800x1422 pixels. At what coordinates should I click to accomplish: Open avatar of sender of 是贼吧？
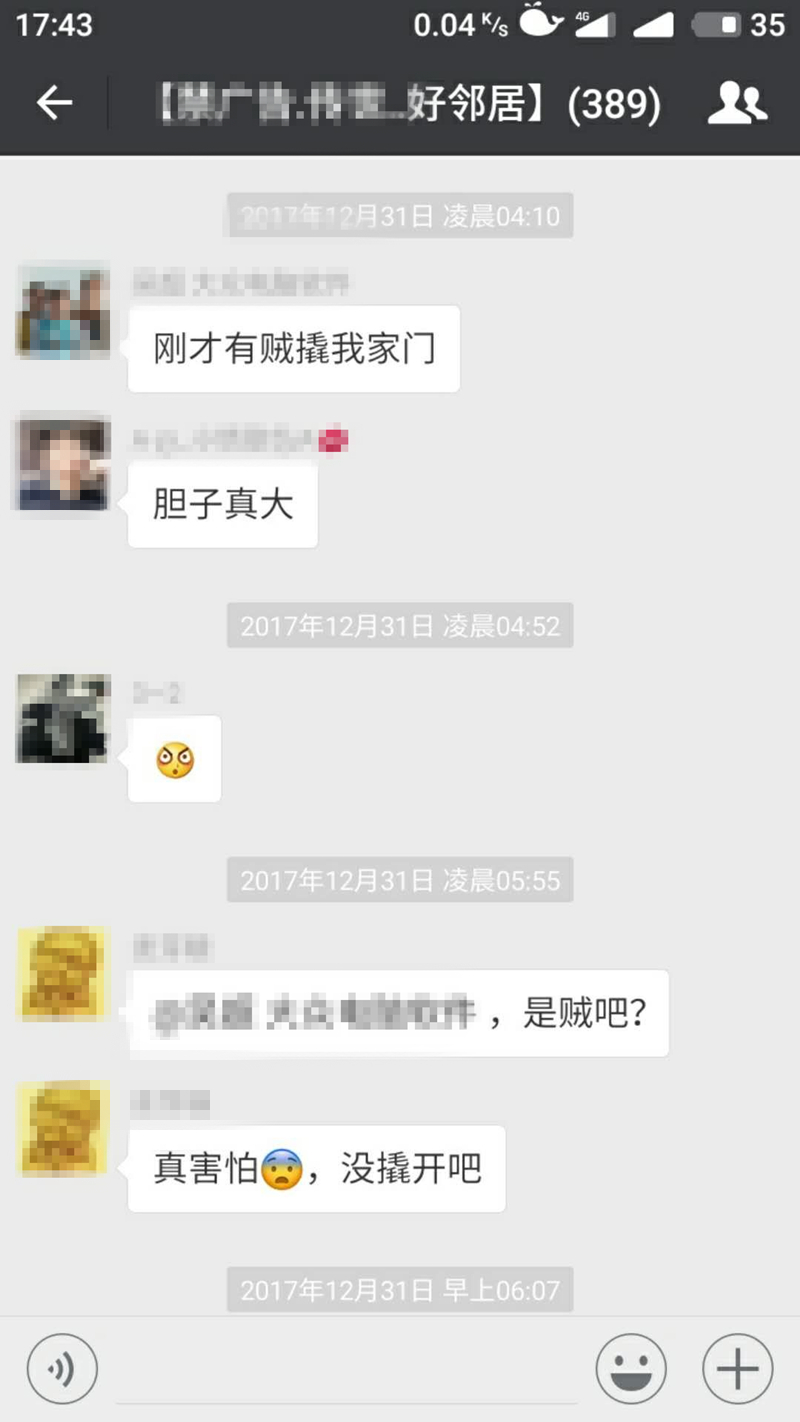pyautogui.click(x=63, y=973)
